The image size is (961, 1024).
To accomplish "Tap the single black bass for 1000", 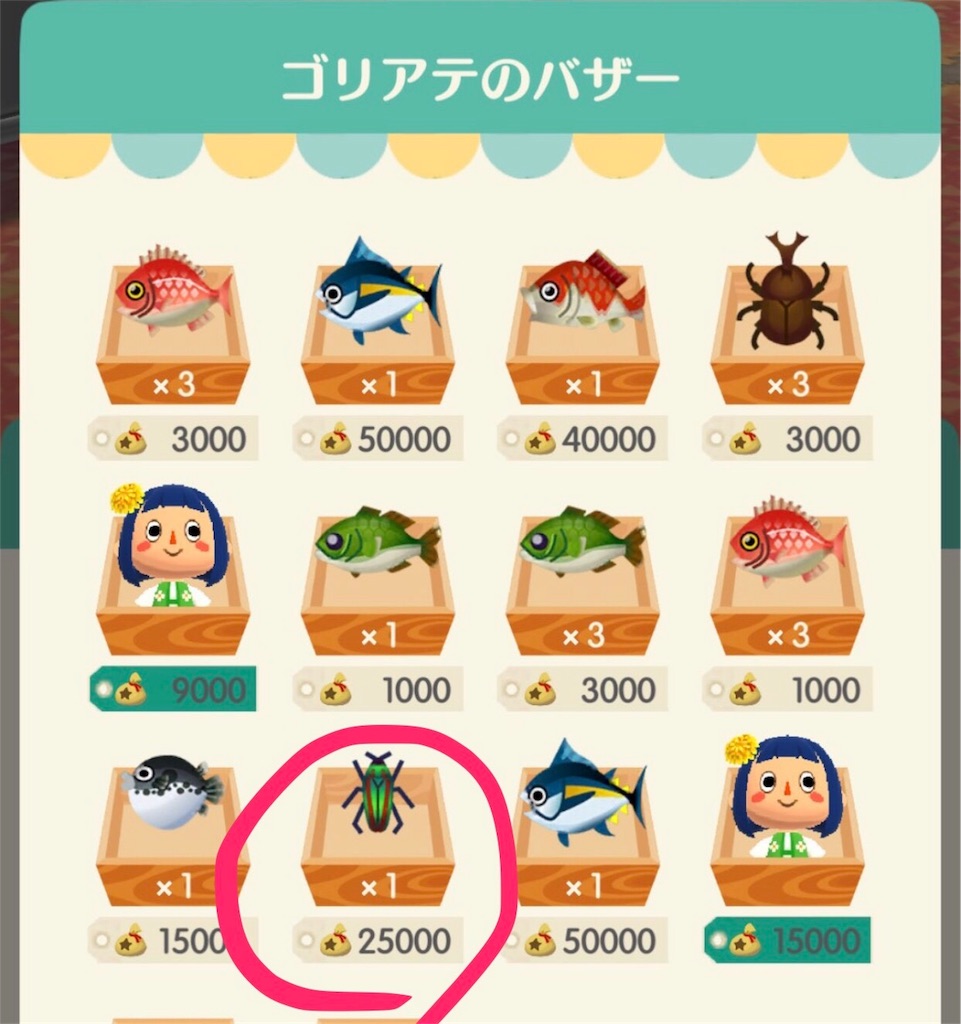I will 377,580.
